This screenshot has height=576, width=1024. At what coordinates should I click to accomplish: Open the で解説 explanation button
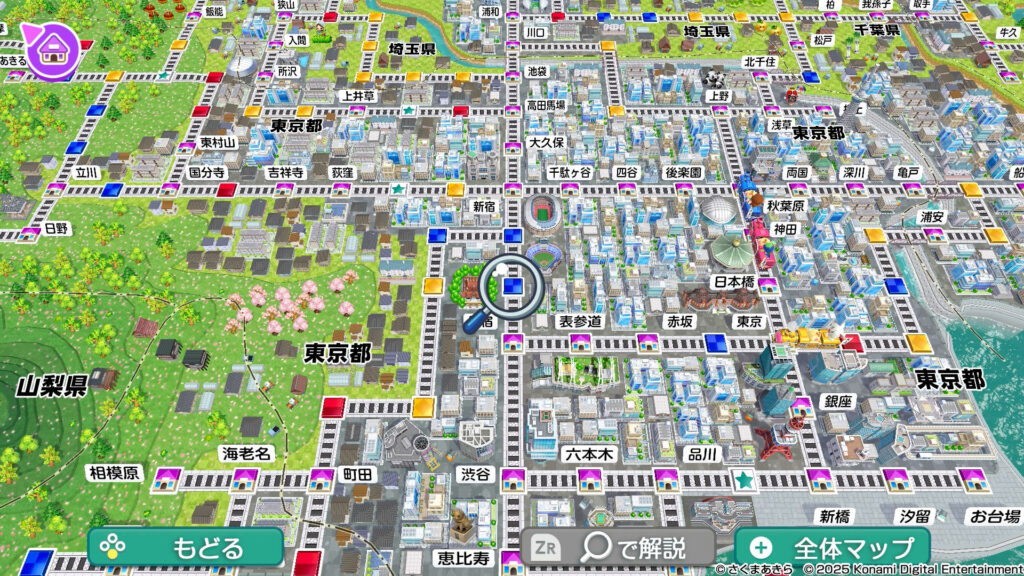tap(618, 547)
